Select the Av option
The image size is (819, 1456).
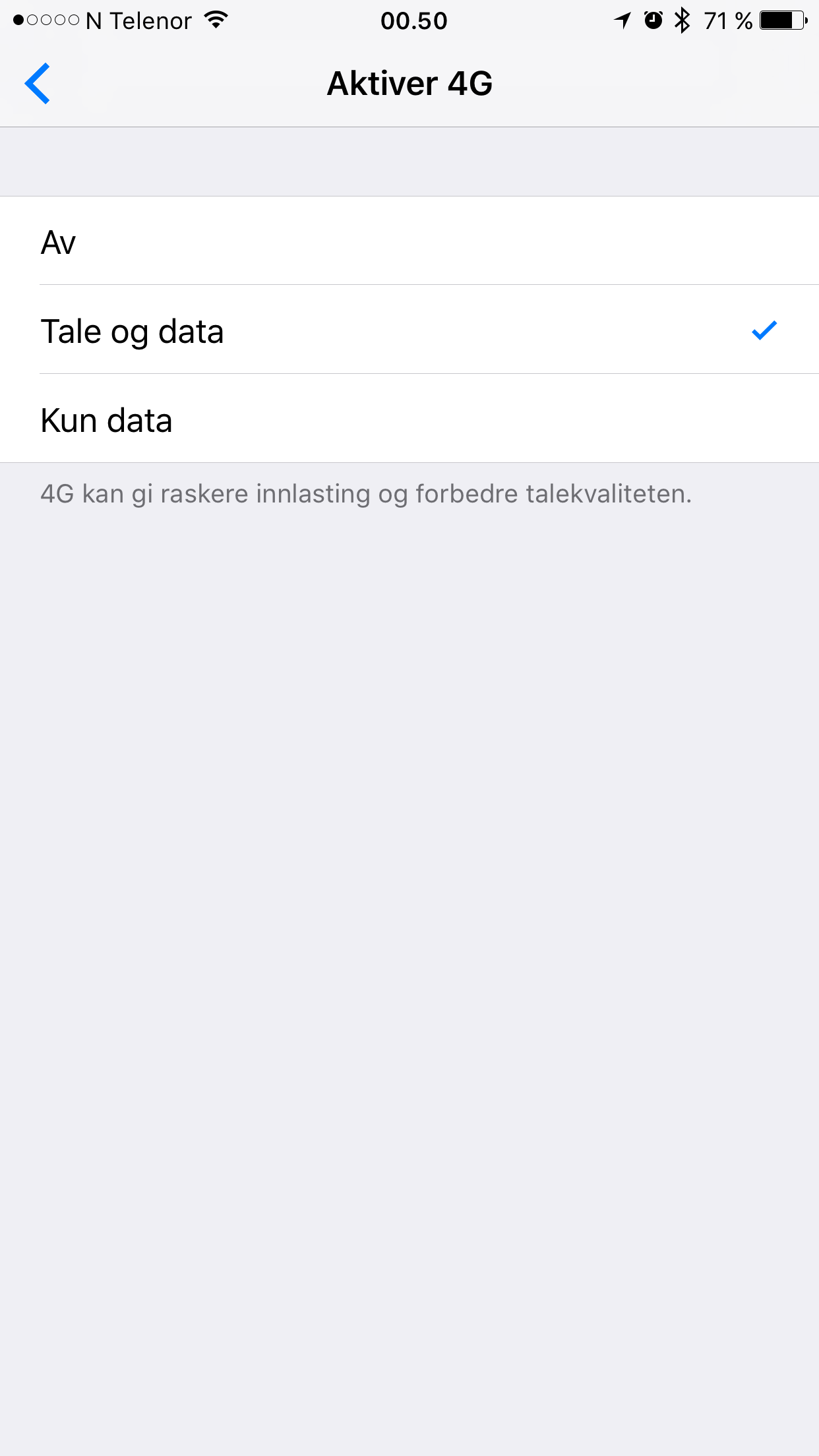(409, 241)
